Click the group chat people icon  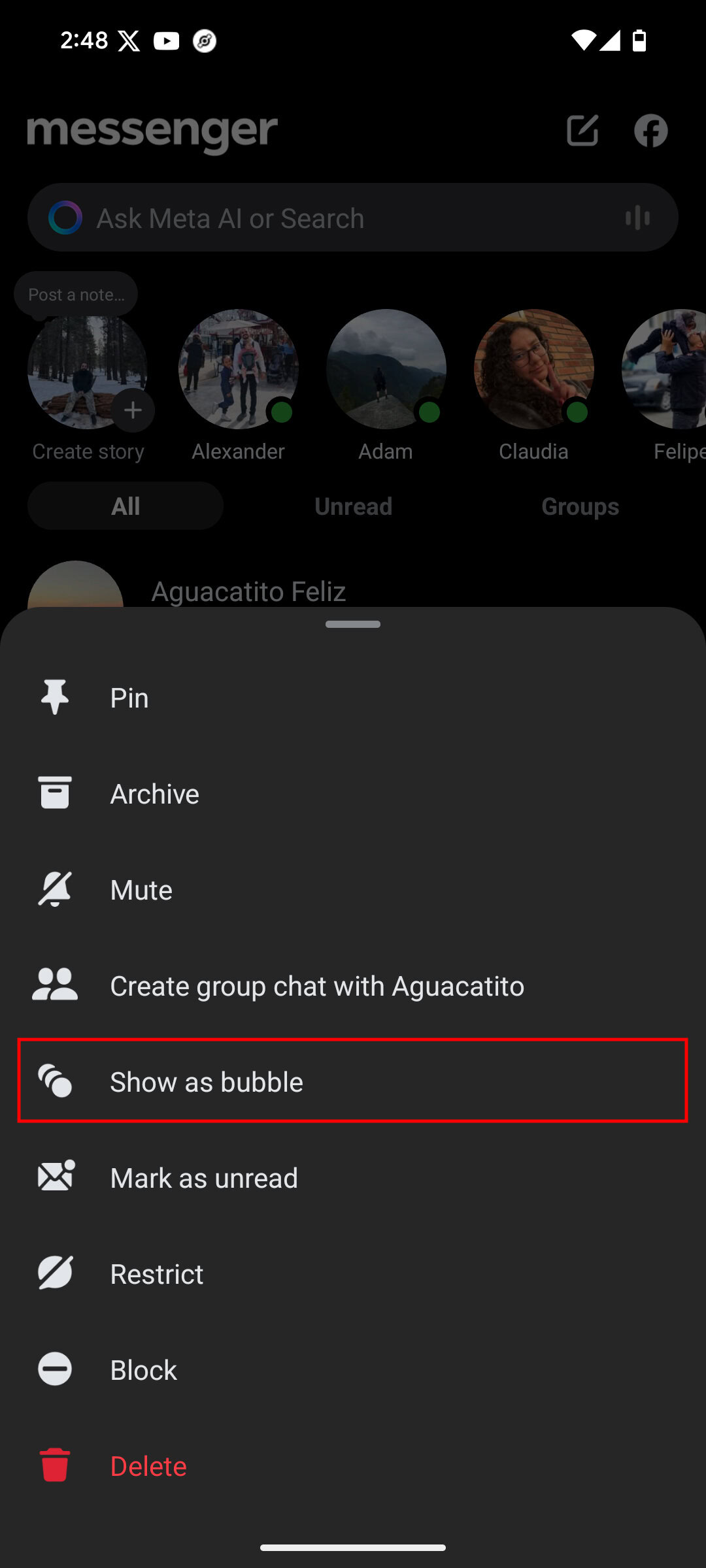55,985
